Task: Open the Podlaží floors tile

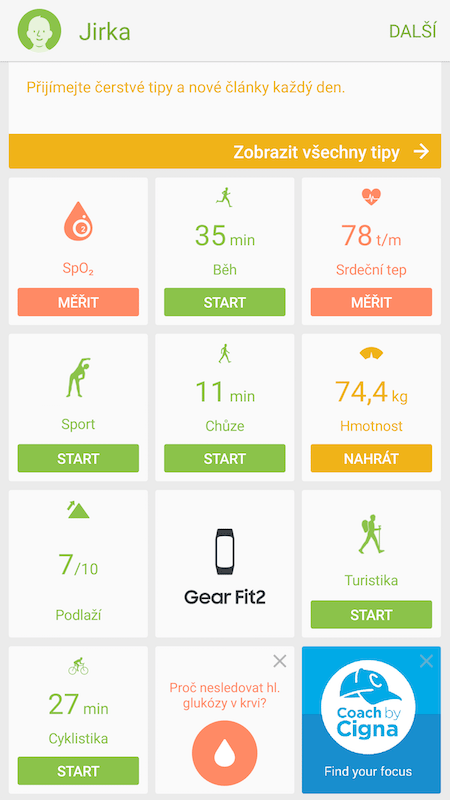Action: pyautogui.click(x=78, y=564)
